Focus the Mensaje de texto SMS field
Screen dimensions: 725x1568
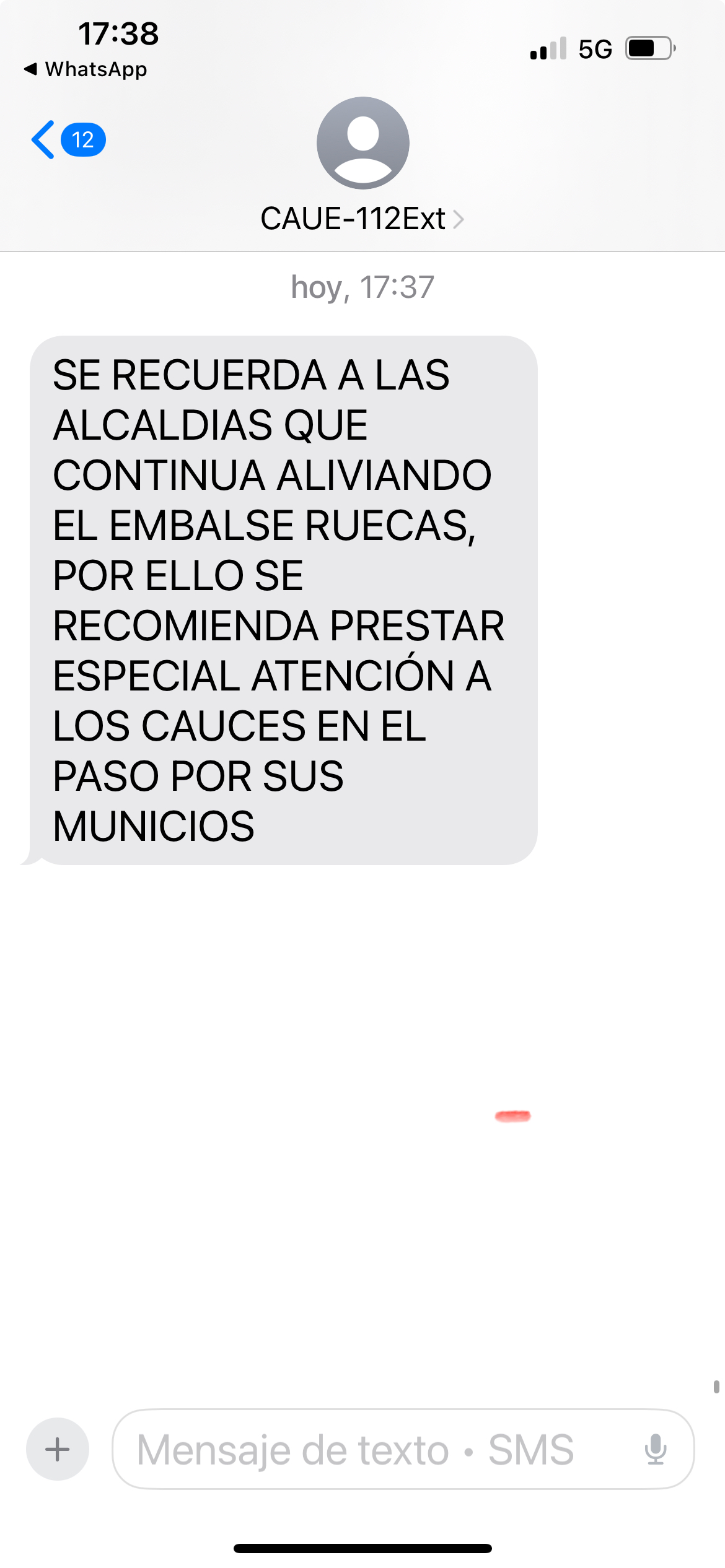372,1449
